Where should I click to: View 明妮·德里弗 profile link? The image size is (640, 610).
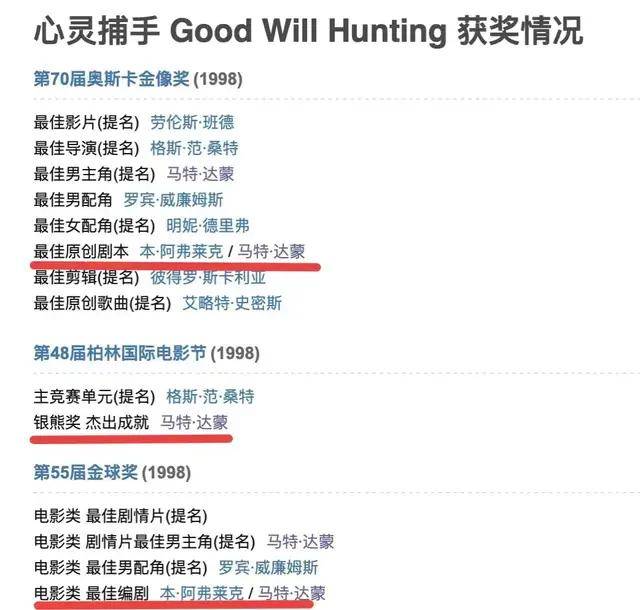point(208,226)
